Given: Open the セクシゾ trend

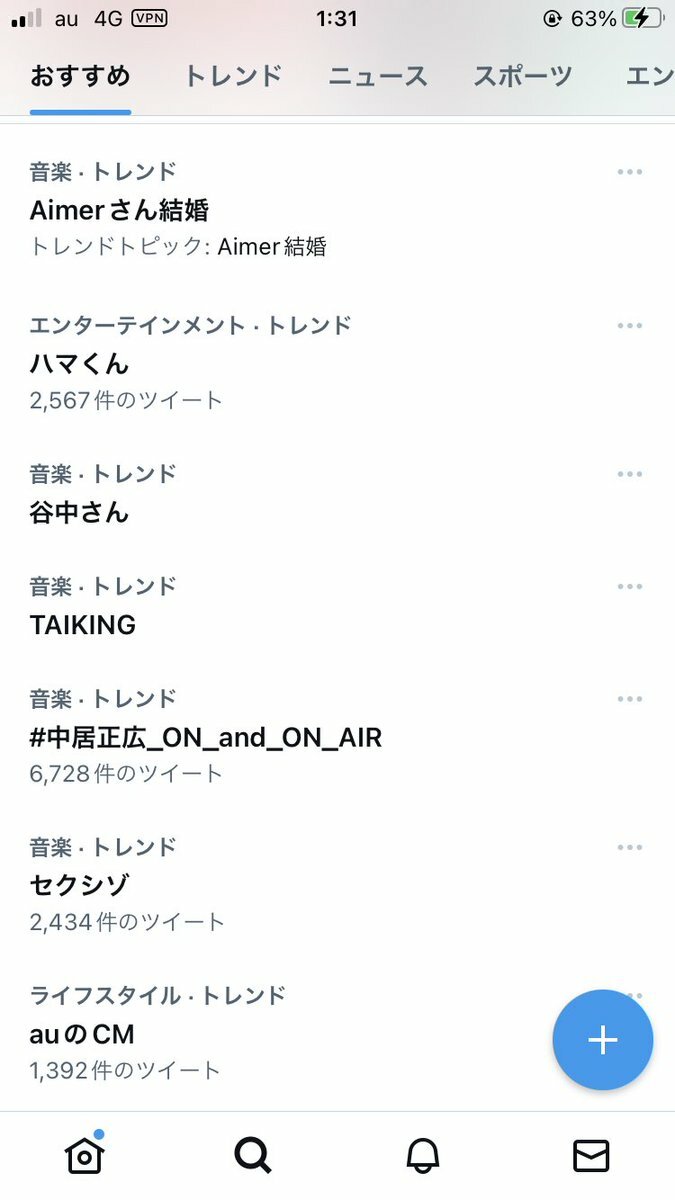Looking at the screenshot, I should 79,885.
